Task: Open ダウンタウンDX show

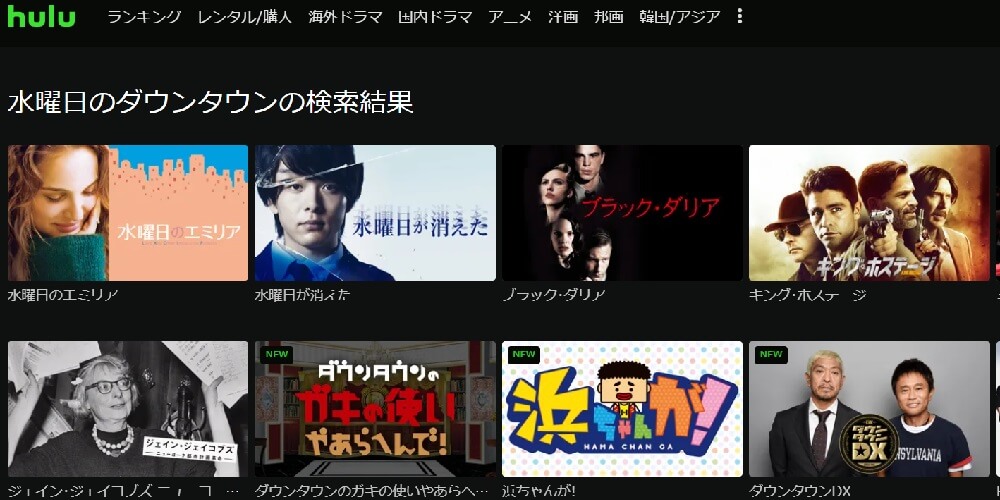Action: [x=869, y=409]
